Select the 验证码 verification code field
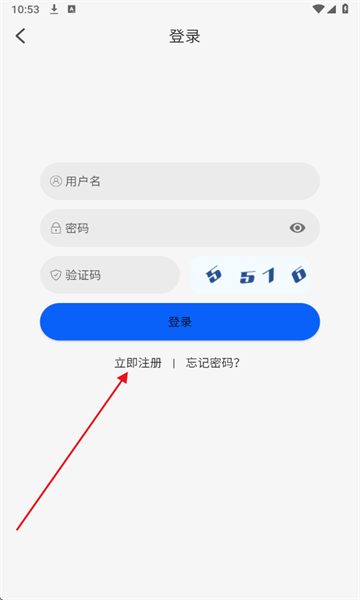The height and width of the screenshot is (600, 360). (x=110, y=275)
